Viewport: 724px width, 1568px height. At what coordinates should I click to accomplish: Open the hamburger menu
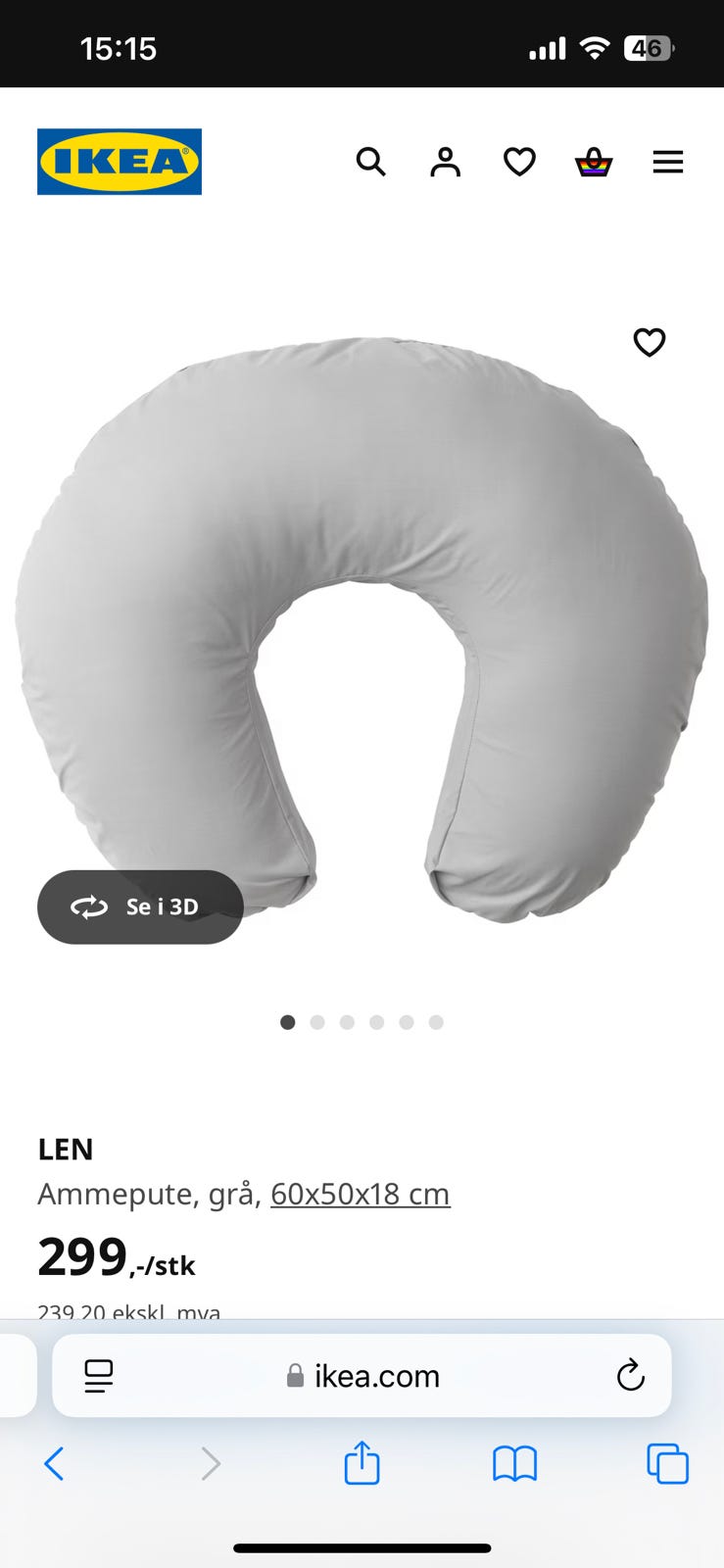pyautogui.click(x=668, y=162)
